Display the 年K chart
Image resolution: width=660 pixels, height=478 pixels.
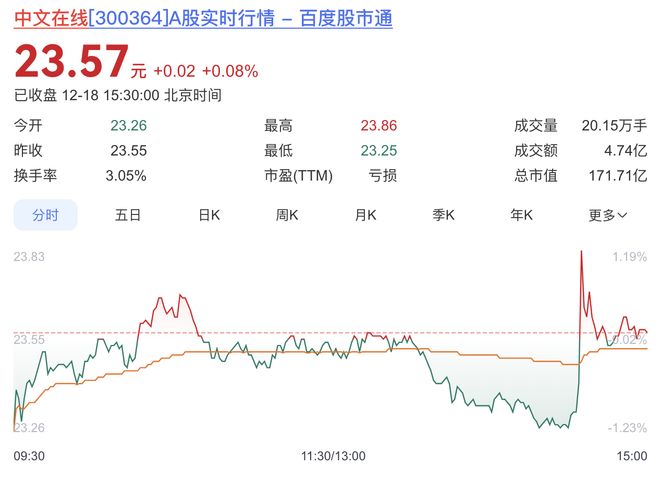[522, 214]
